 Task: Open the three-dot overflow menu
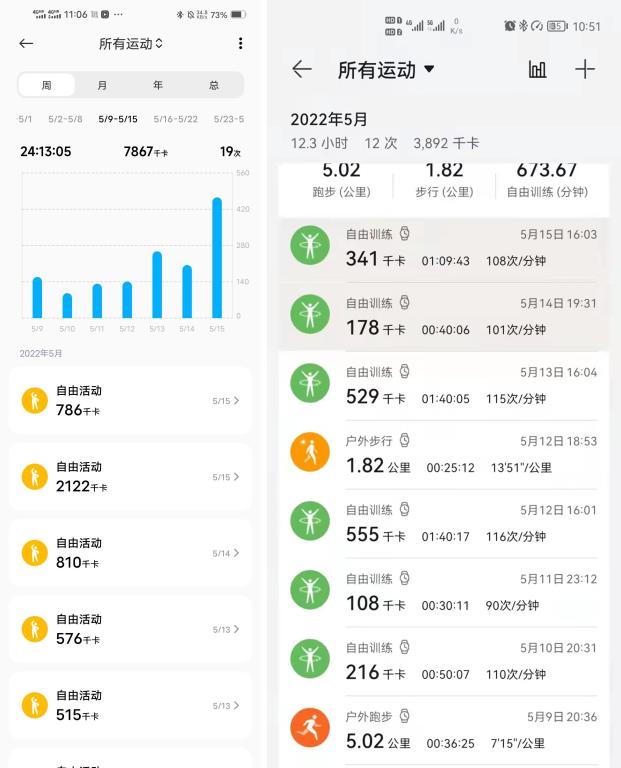(240, 44)
